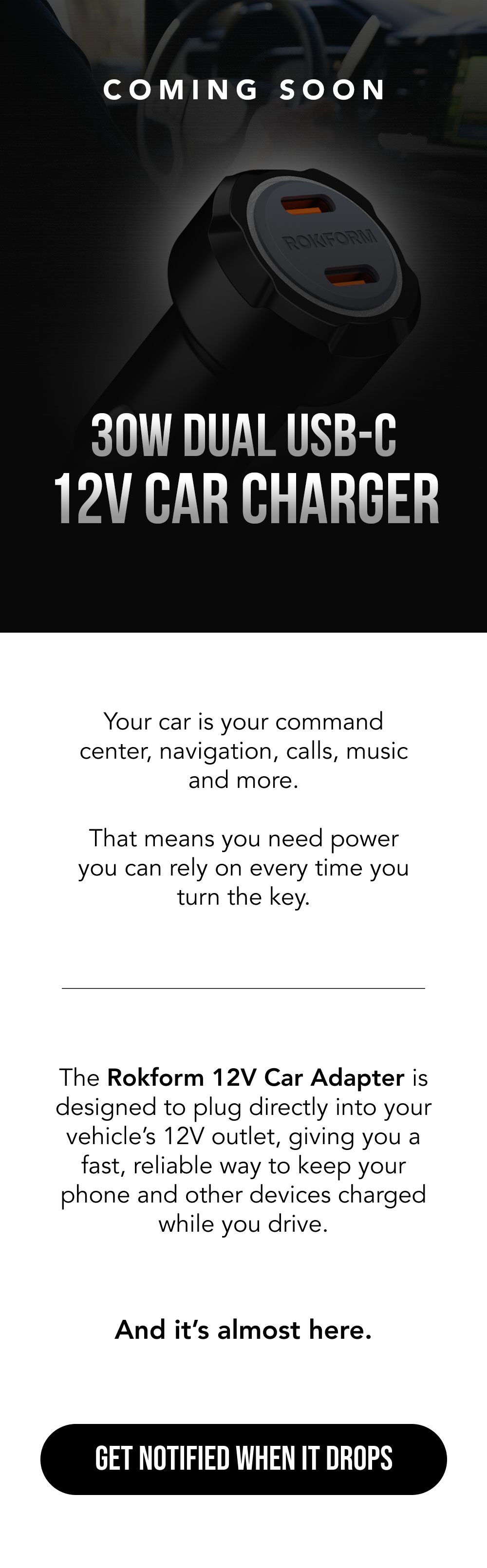Tap the Get Notified When It Drops button
This screenshot has height=1568, width=487.
pyautogui.click(x=243, y=1459)
